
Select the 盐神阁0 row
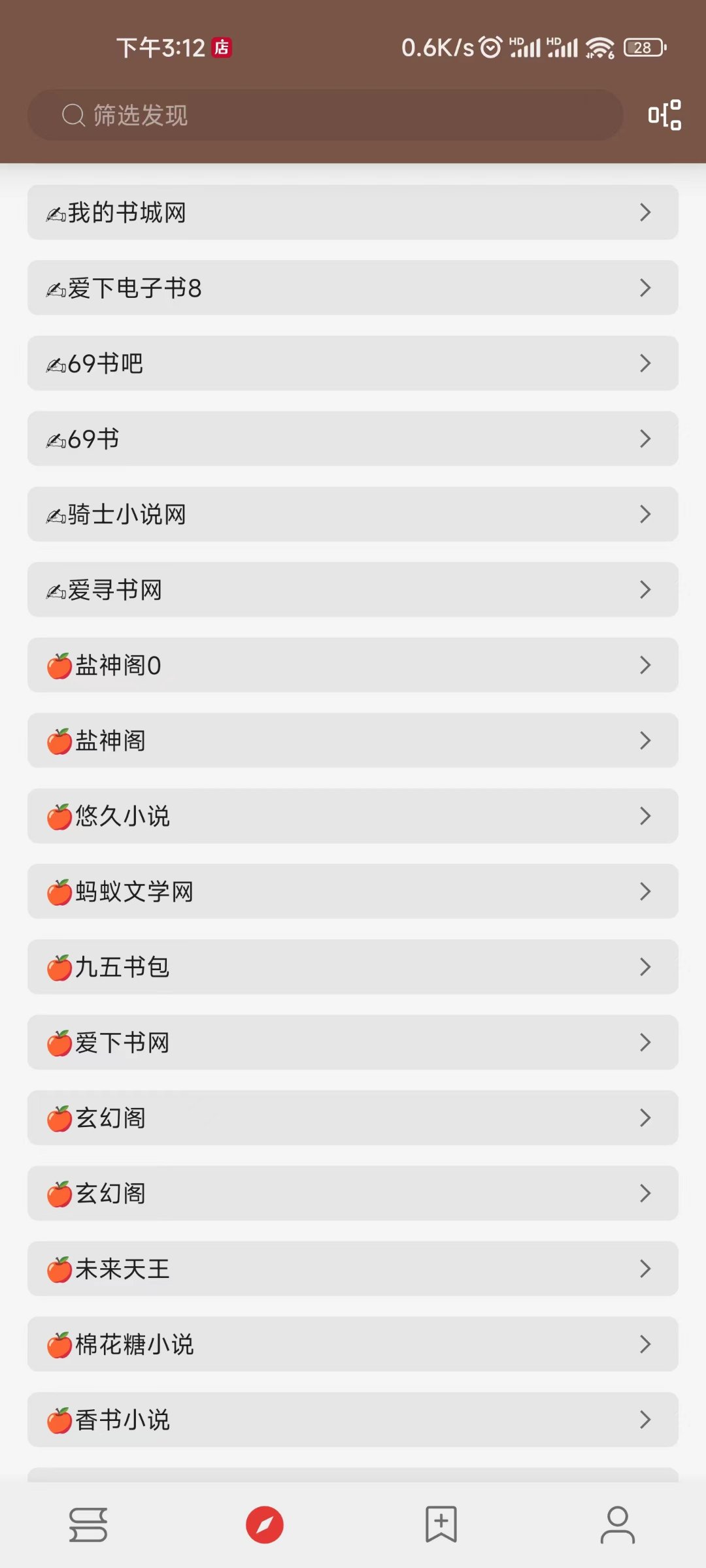point(352,665)
